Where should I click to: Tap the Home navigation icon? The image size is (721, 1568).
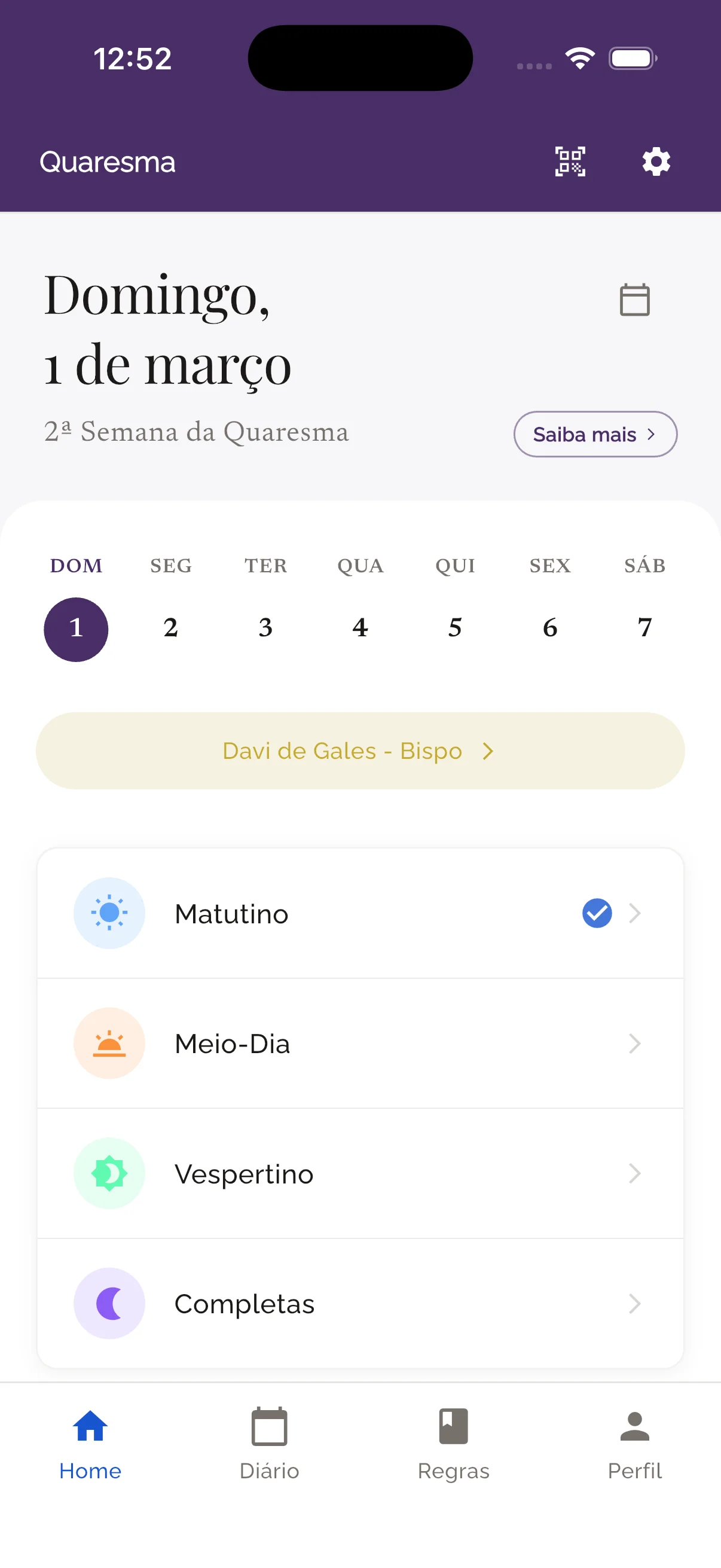click(x=90, y=1426)
